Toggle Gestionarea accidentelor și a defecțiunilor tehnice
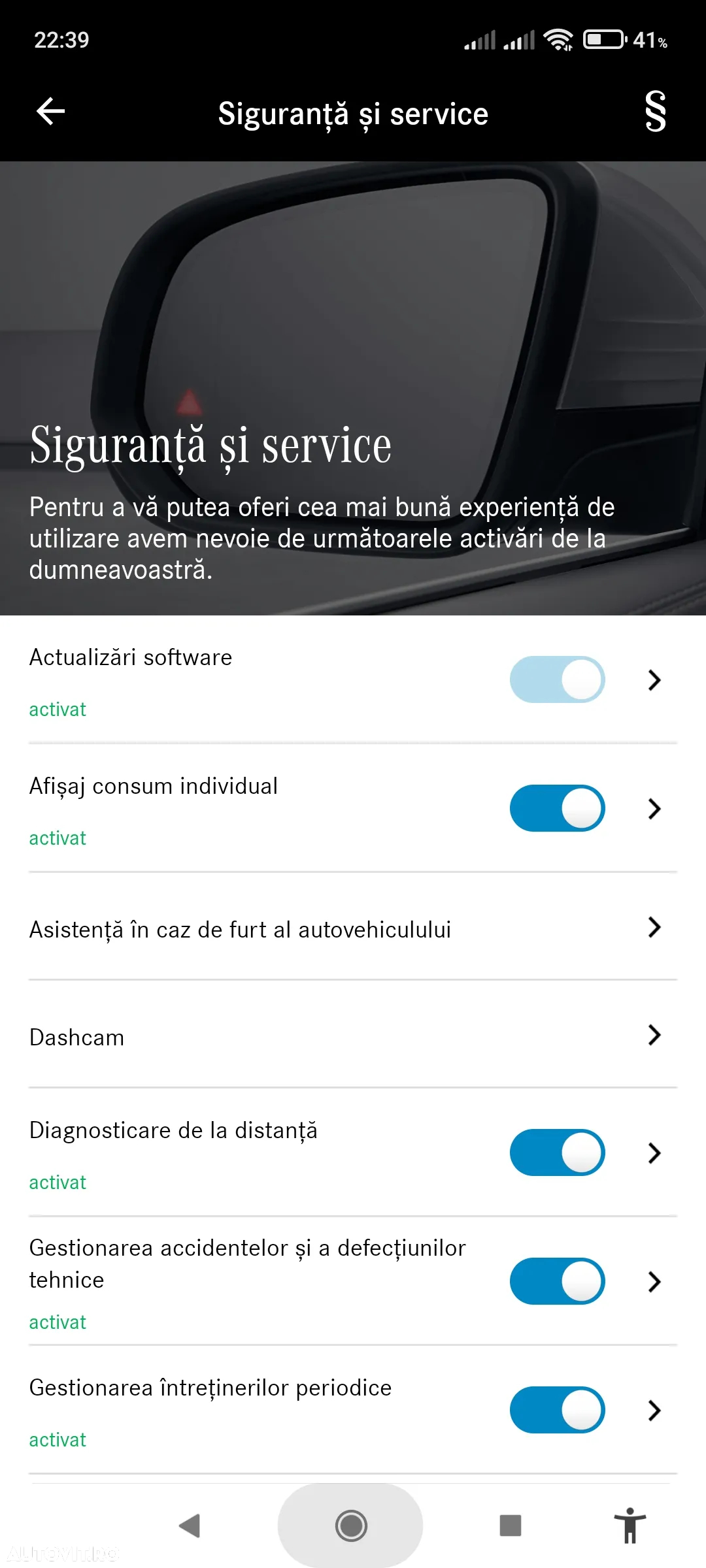Image resolution: width=706 pixels, height=1568 pixels. pos(557,1281)
